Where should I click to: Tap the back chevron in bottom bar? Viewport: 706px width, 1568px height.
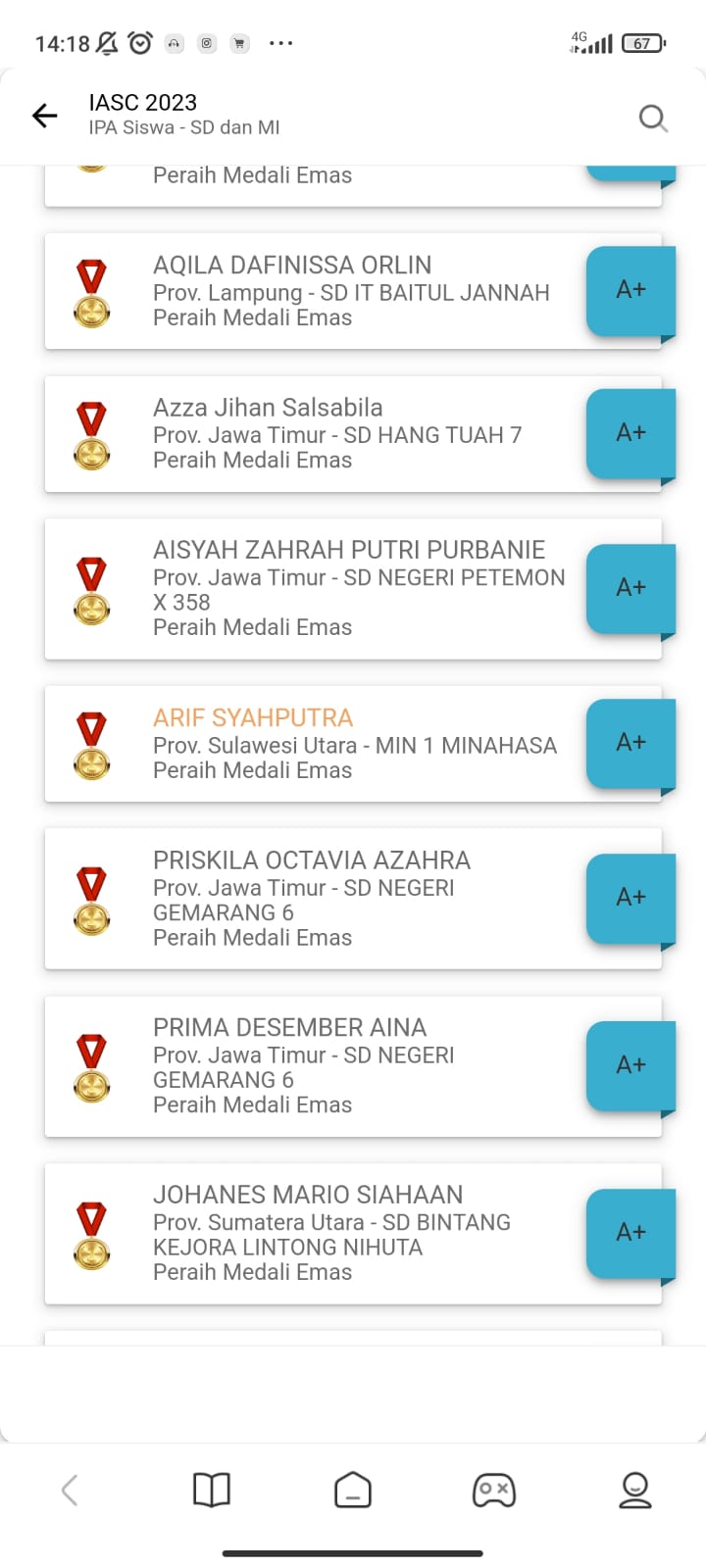point(70,1491)
